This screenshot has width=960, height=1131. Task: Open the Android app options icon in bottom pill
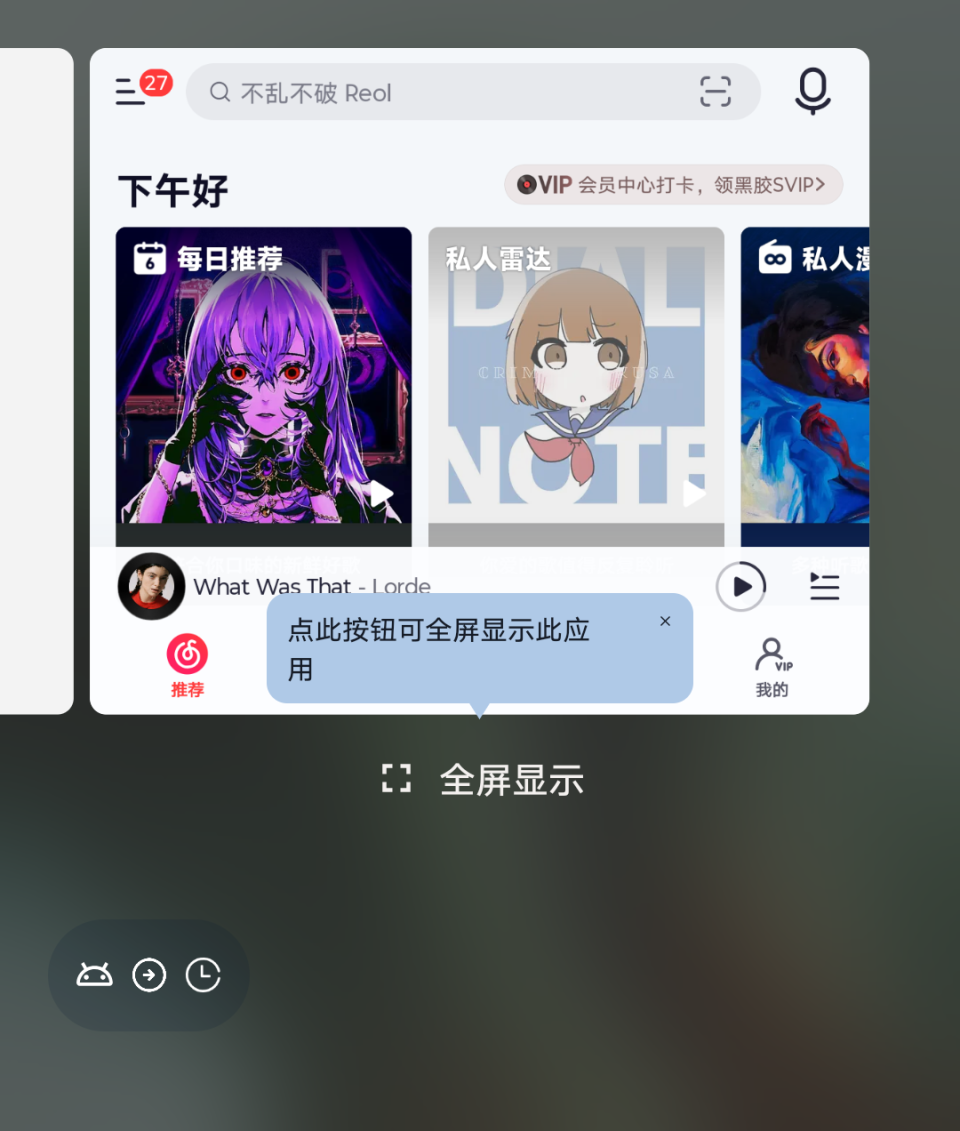click(94, 975)
